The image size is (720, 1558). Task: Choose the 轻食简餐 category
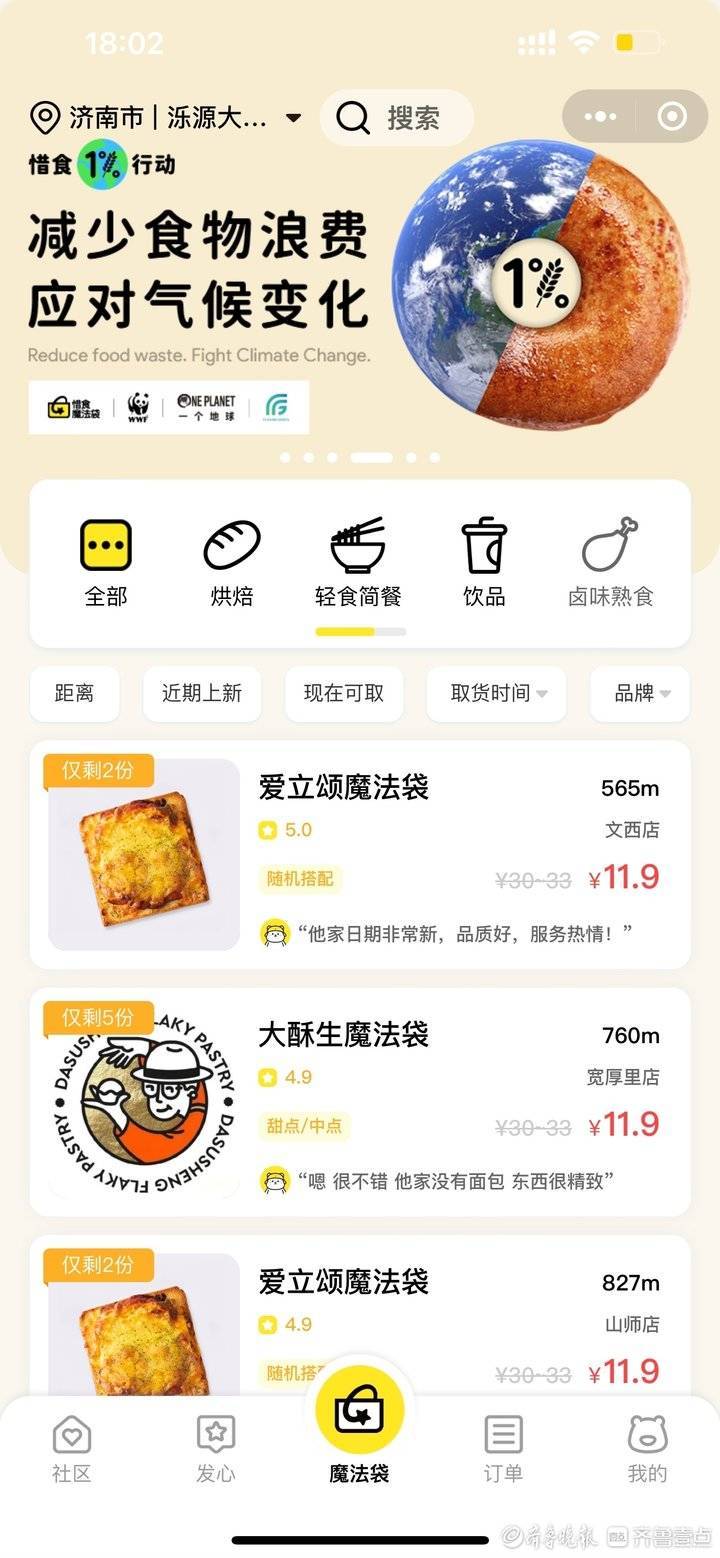click(x=358, y=563)
